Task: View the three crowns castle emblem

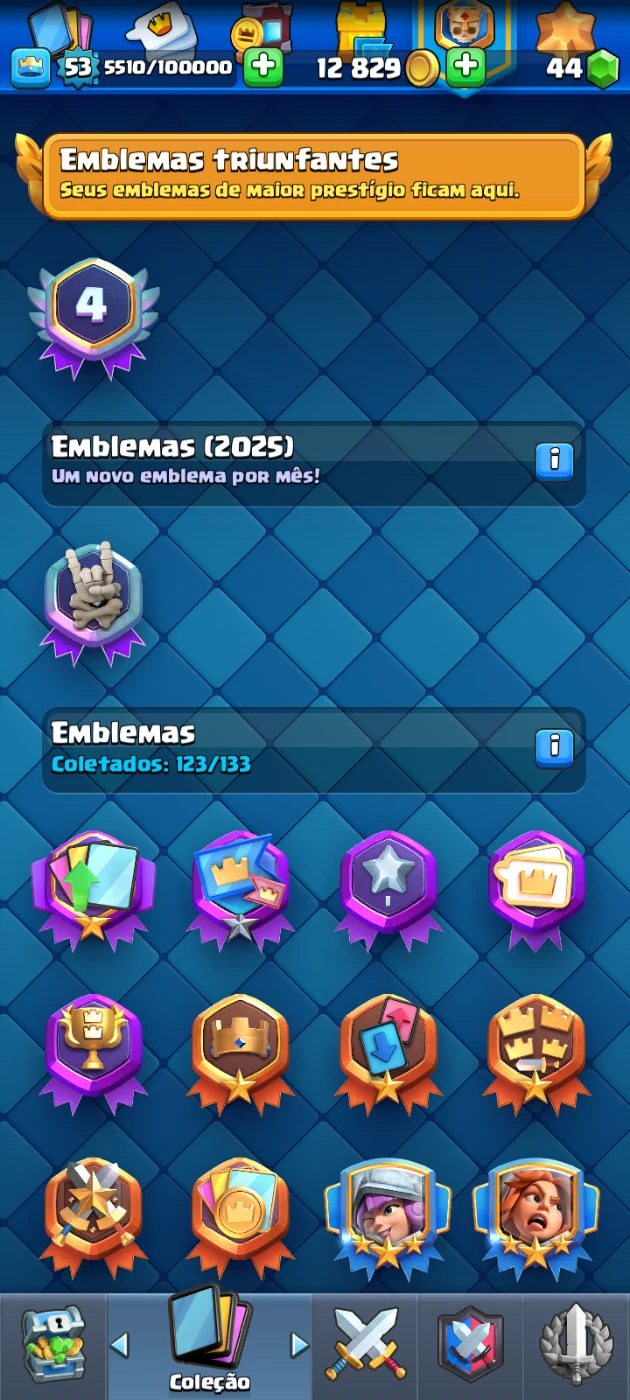Action: (x=536, y=1050)
